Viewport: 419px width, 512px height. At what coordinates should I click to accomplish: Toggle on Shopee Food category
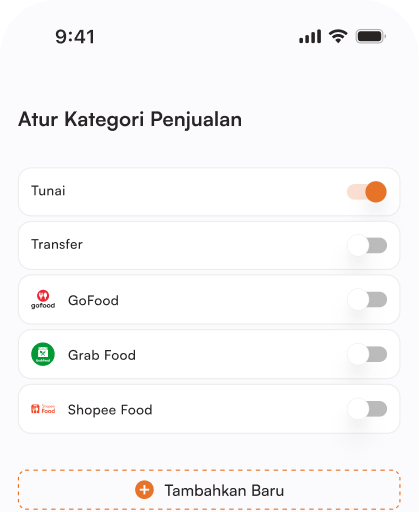(367, 409)
